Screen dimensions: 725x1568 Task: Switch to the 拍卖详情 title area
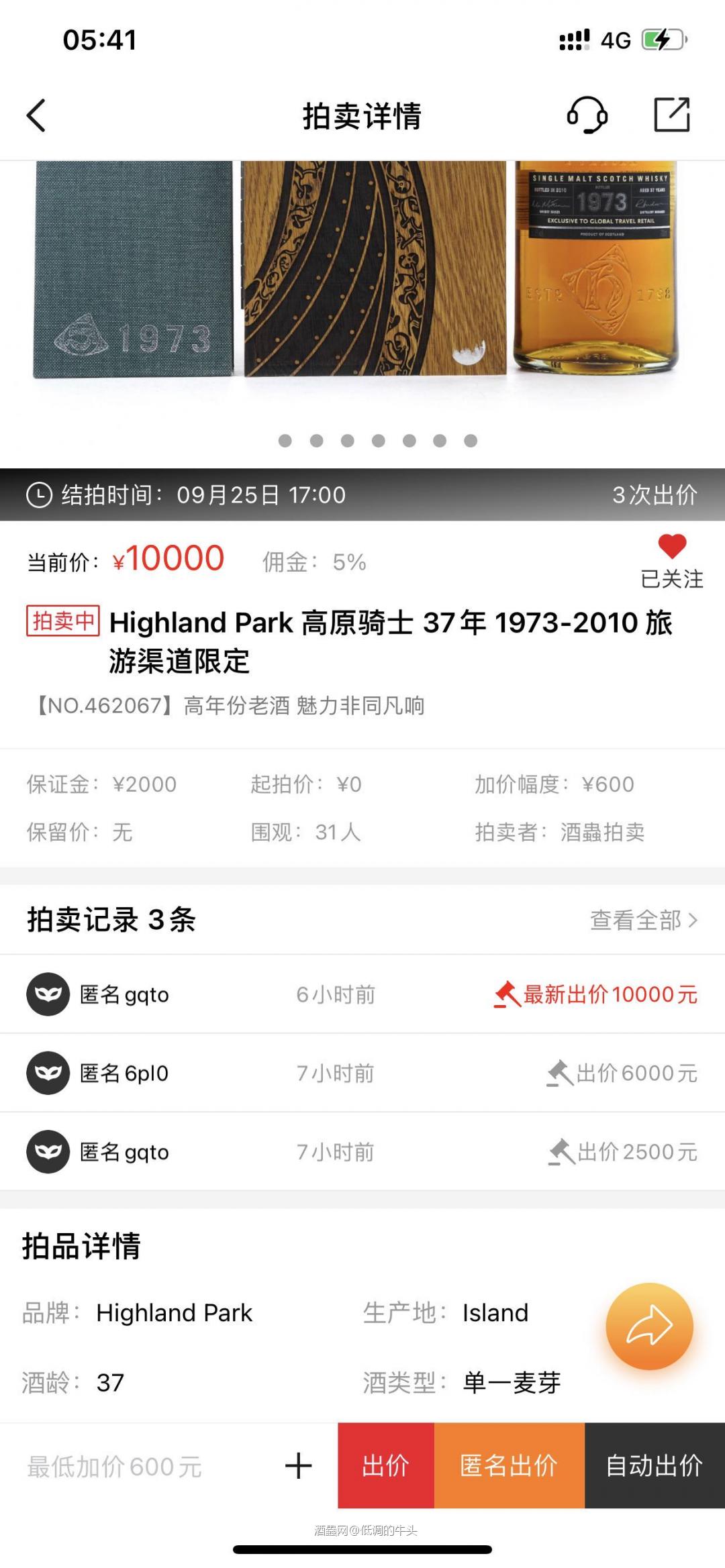(x=362, y=115)
